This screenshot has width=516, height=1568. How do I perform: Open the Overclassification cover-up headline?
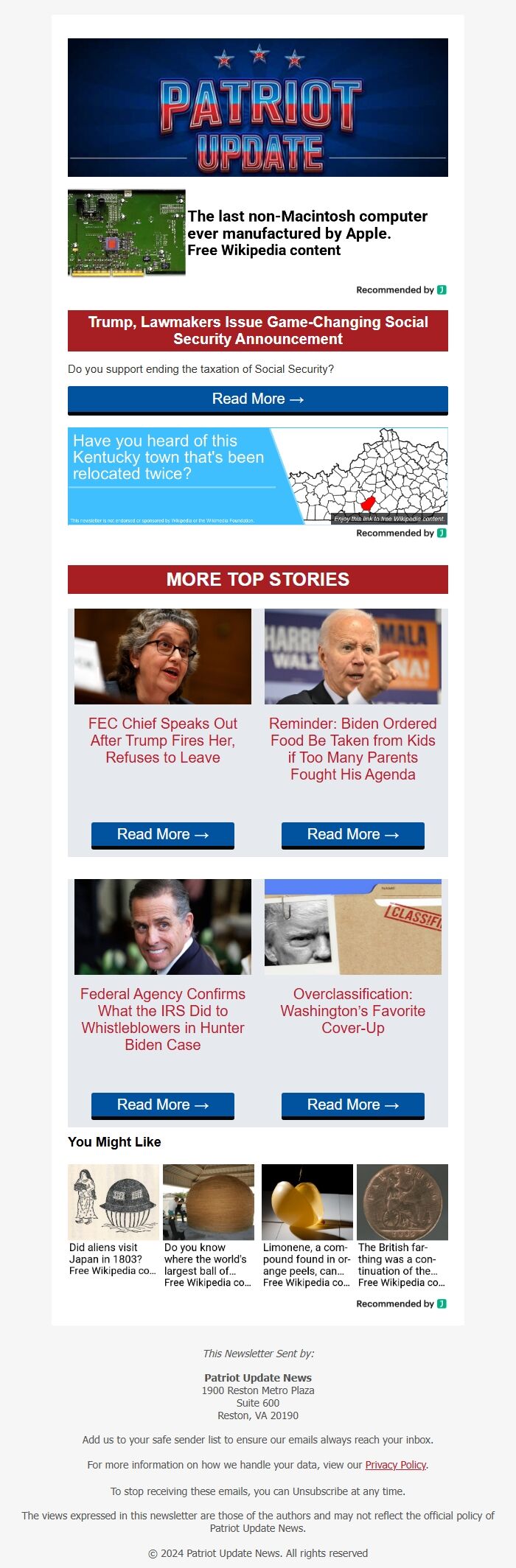point(352,1011)
